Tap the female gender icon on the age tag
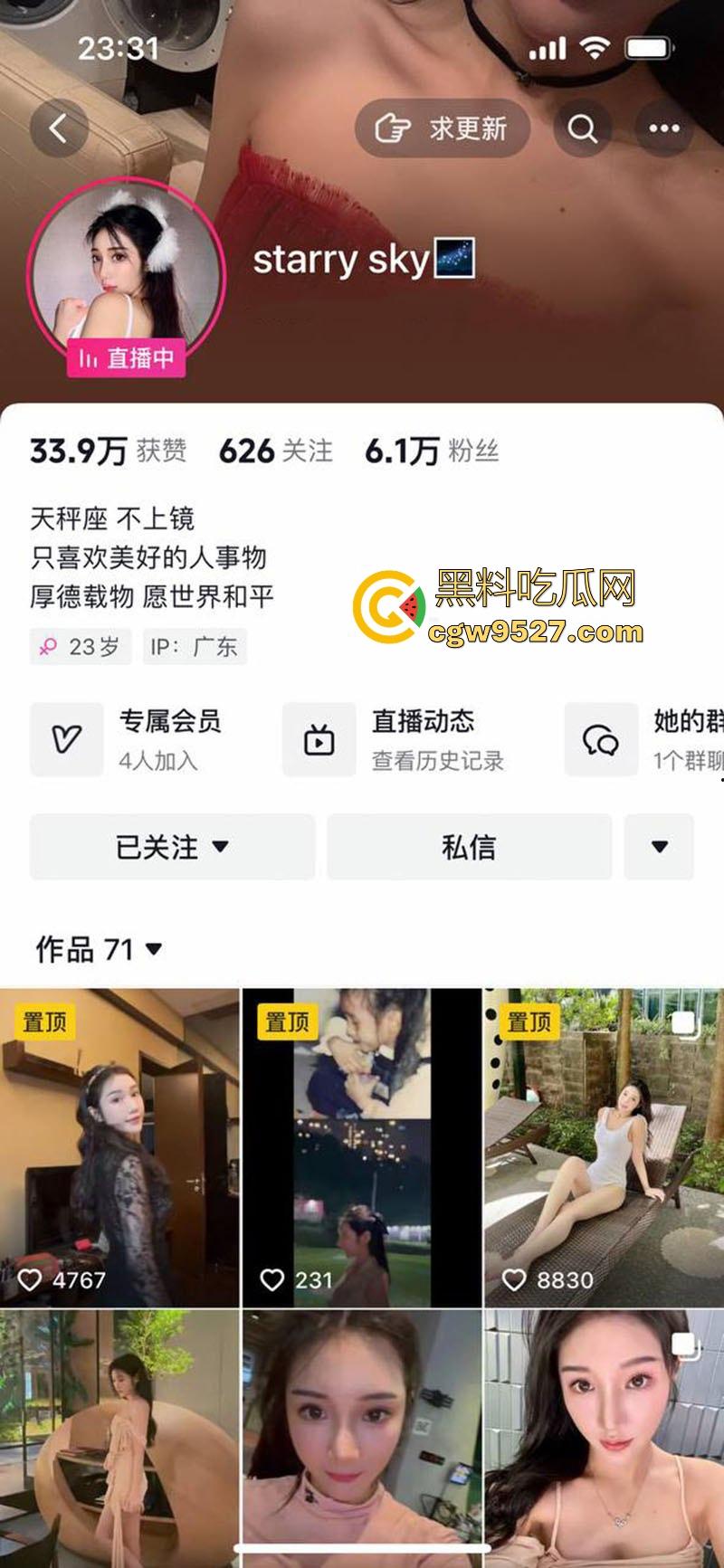Viewport: 724px width, 1568px height. coord(50,646)
